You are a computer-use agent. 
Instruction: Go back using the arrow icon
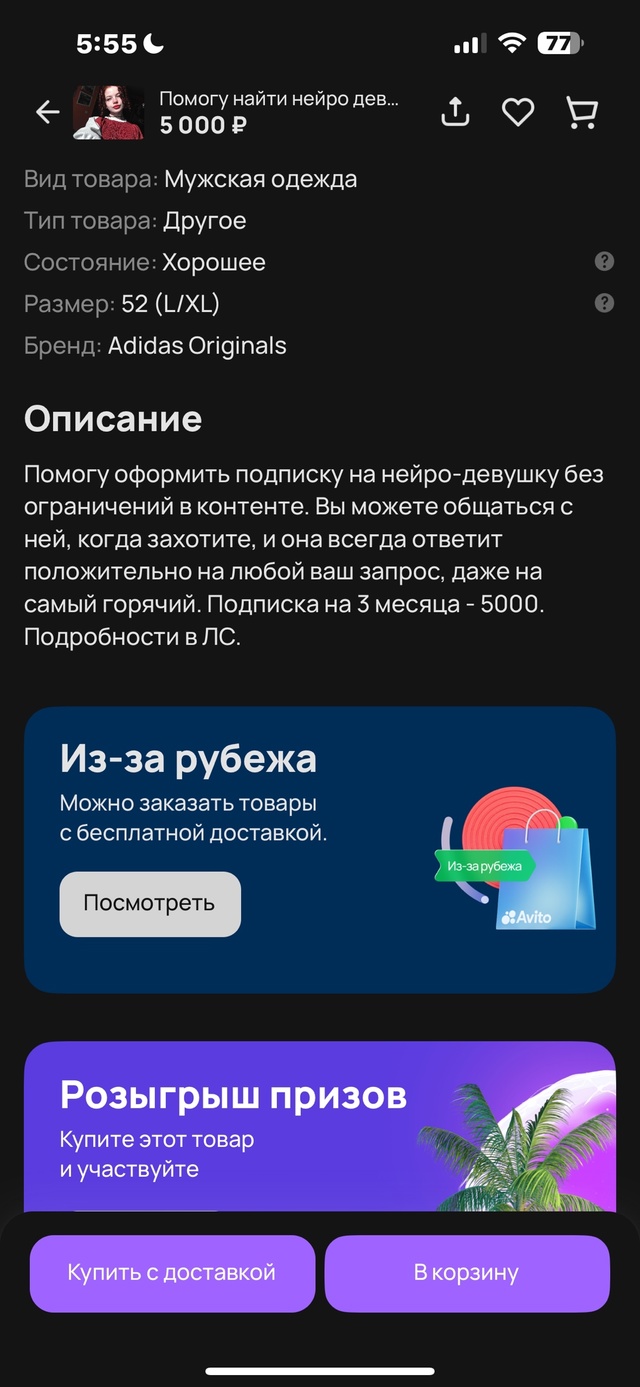[47, 112]
